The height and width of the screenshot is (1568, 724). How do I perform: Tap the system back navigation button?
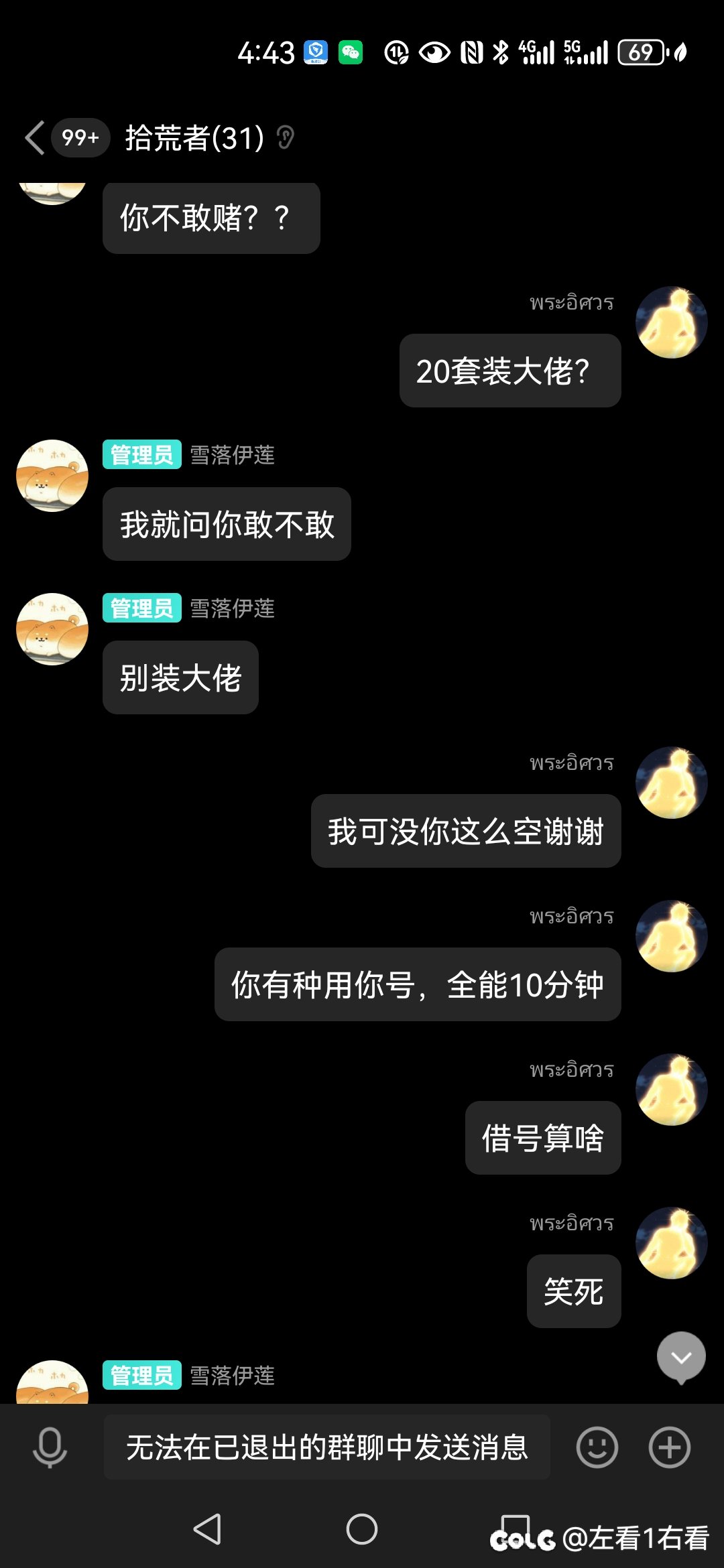[x=207, y=1529]
